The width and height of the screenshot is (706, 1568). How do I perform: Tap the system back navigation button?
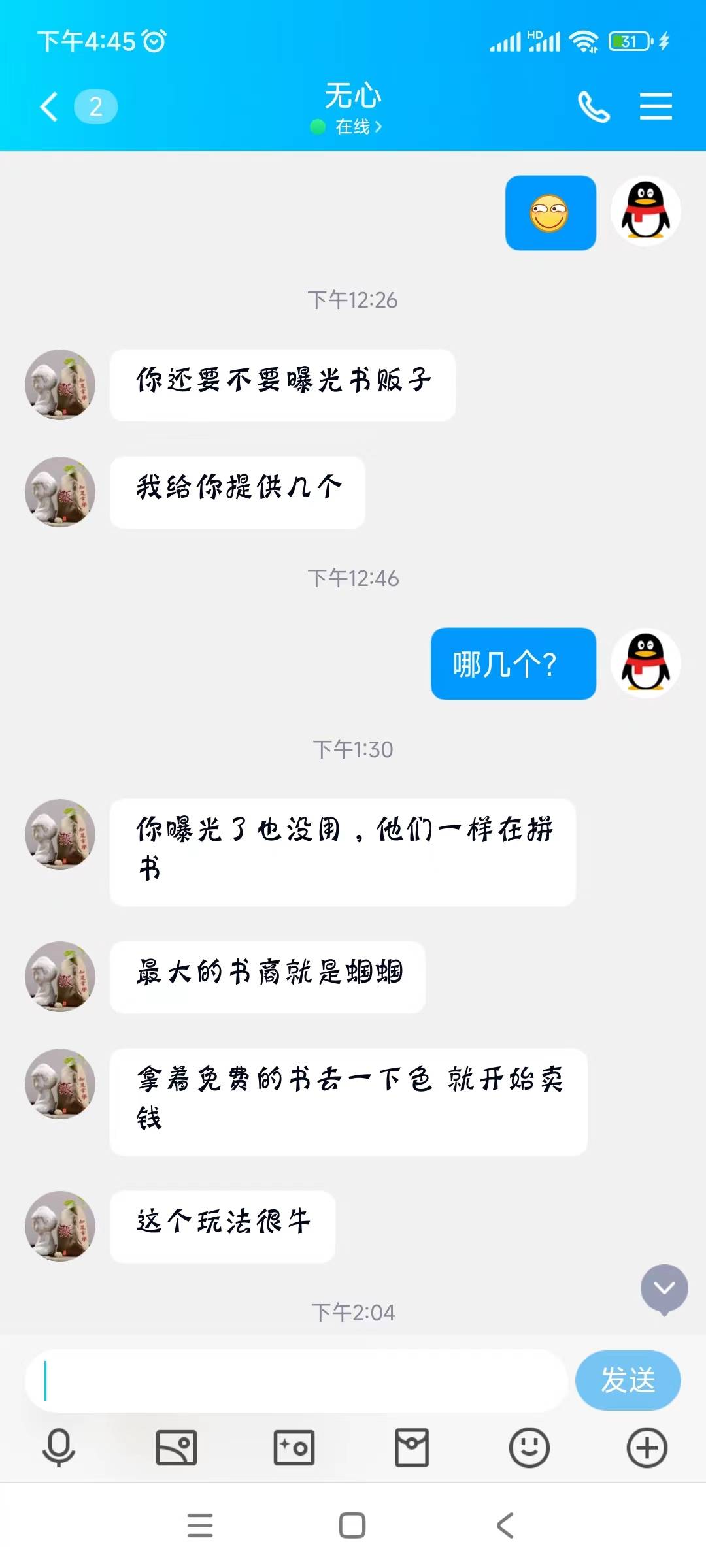pos(505,1526)
